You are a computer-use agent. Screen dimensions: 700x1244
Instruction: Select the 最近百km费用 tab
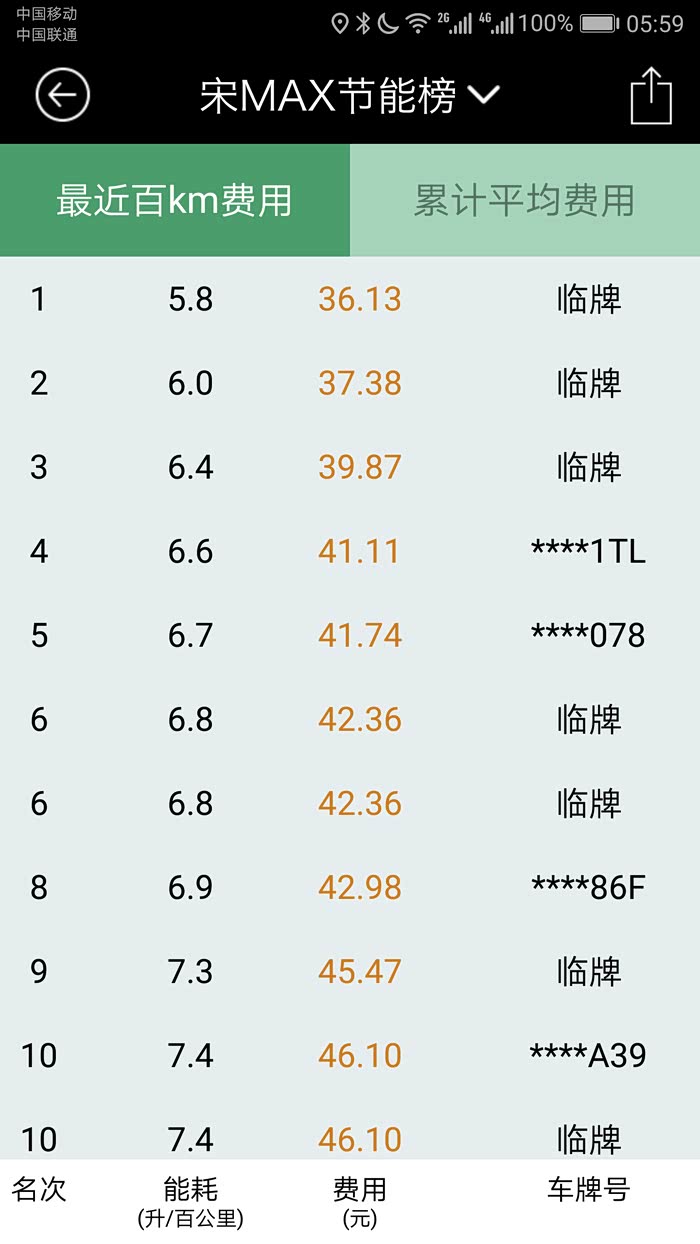pyautogui.click(x=175, y=200)
